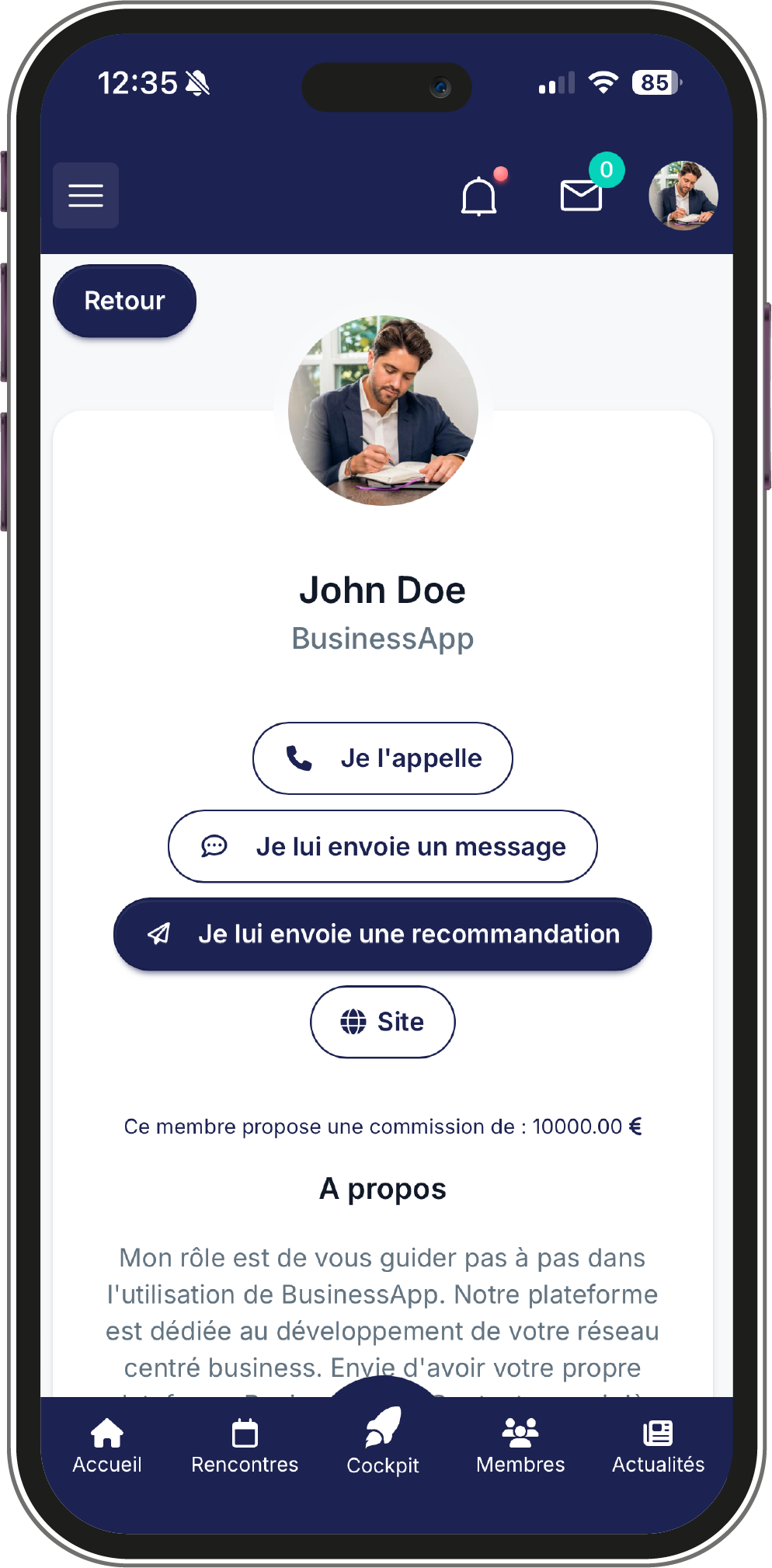Tap the phone icon inside Je l'appelle

[297, 758]
